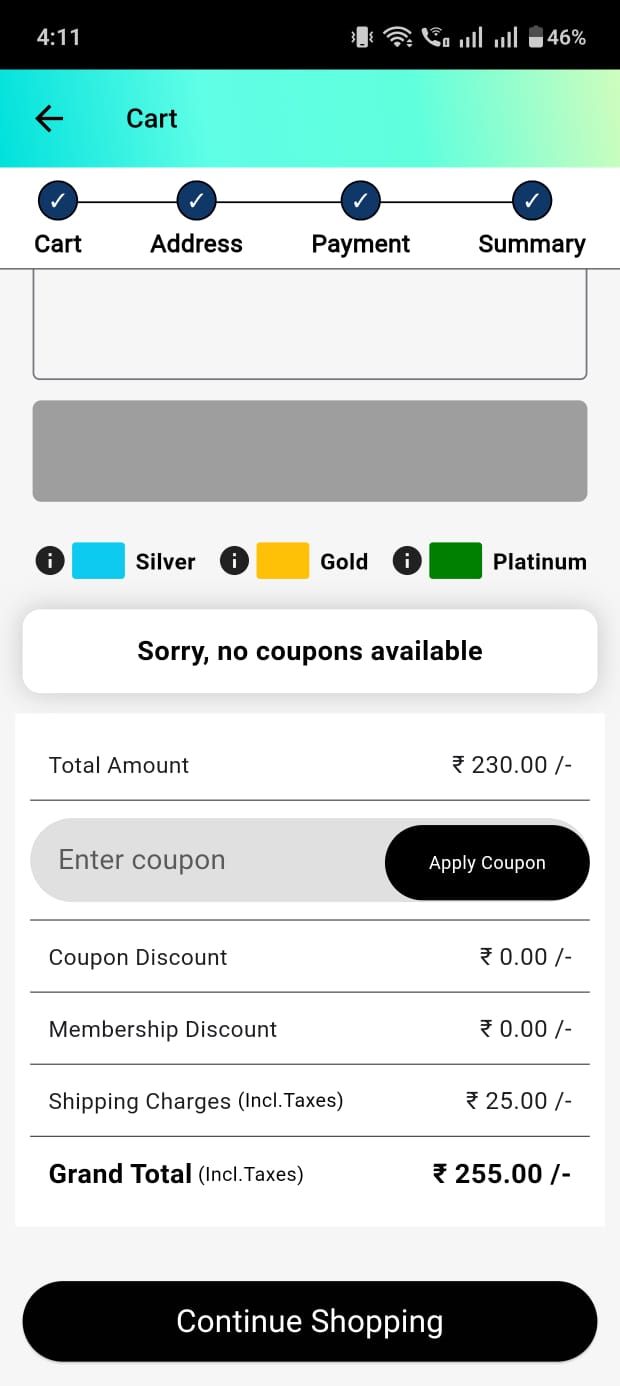Apply the coupon code
The width and height of the screenshot is (620, 1386).
pyautogui.click(x=487, y=863)
